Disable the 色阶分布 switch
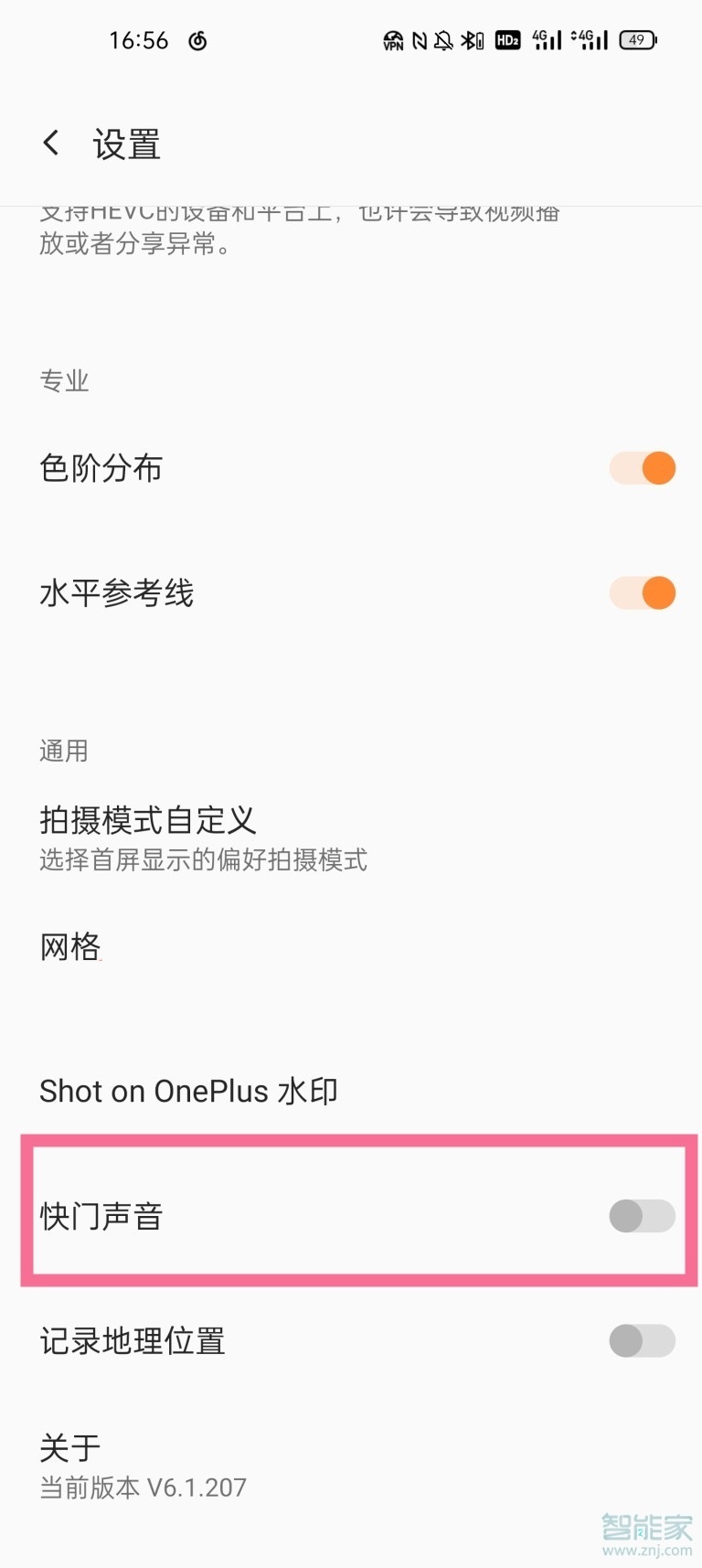702x1568 pixels. coord(643,467)
